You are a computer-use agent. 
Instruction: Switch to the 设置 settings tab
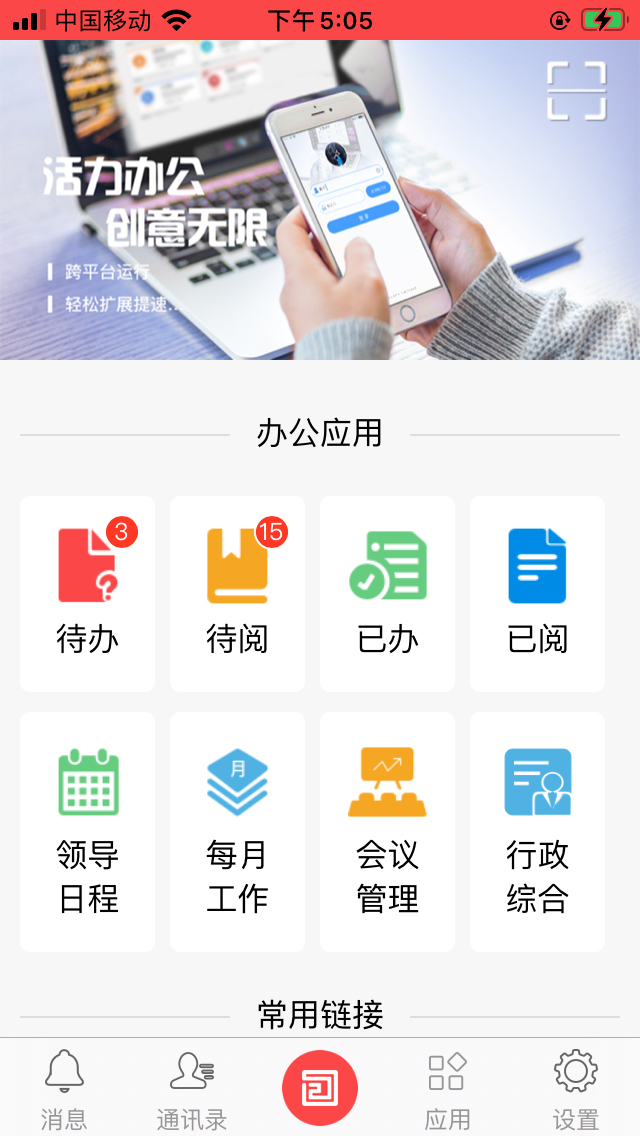pos(575,1089)
